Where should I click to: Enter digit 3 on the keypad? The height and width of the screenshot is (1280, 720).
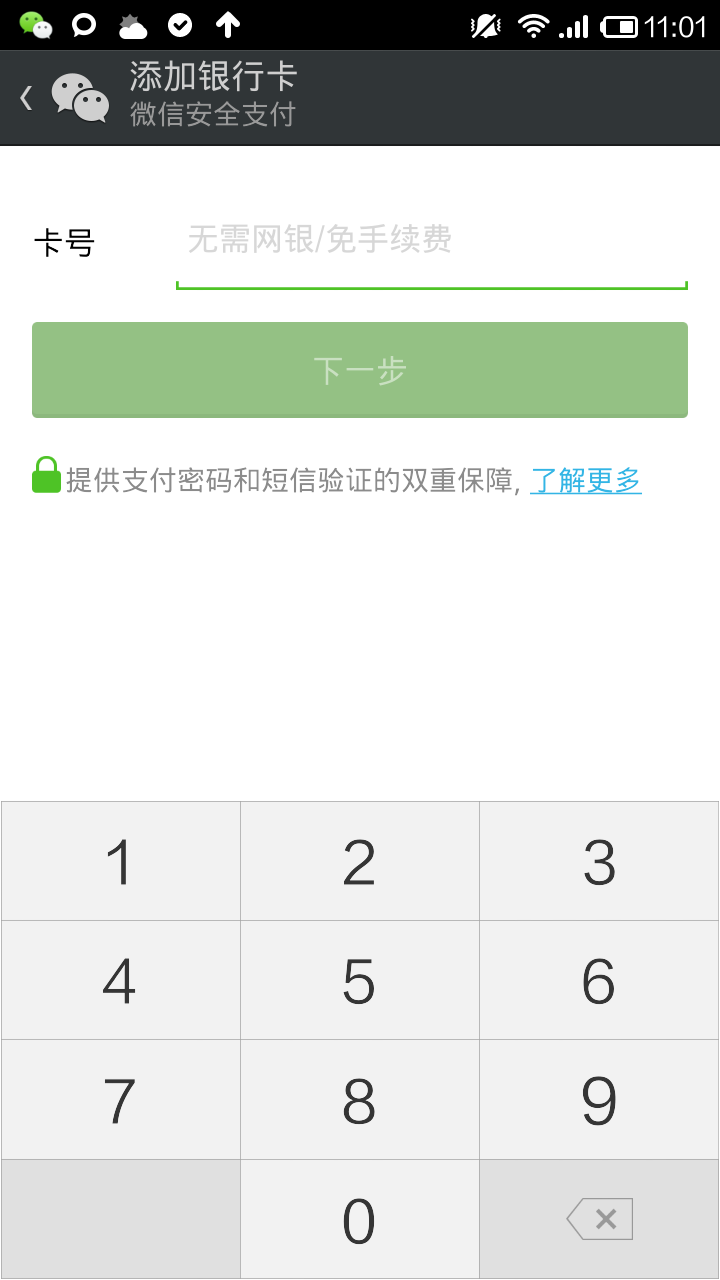(599, 861)
